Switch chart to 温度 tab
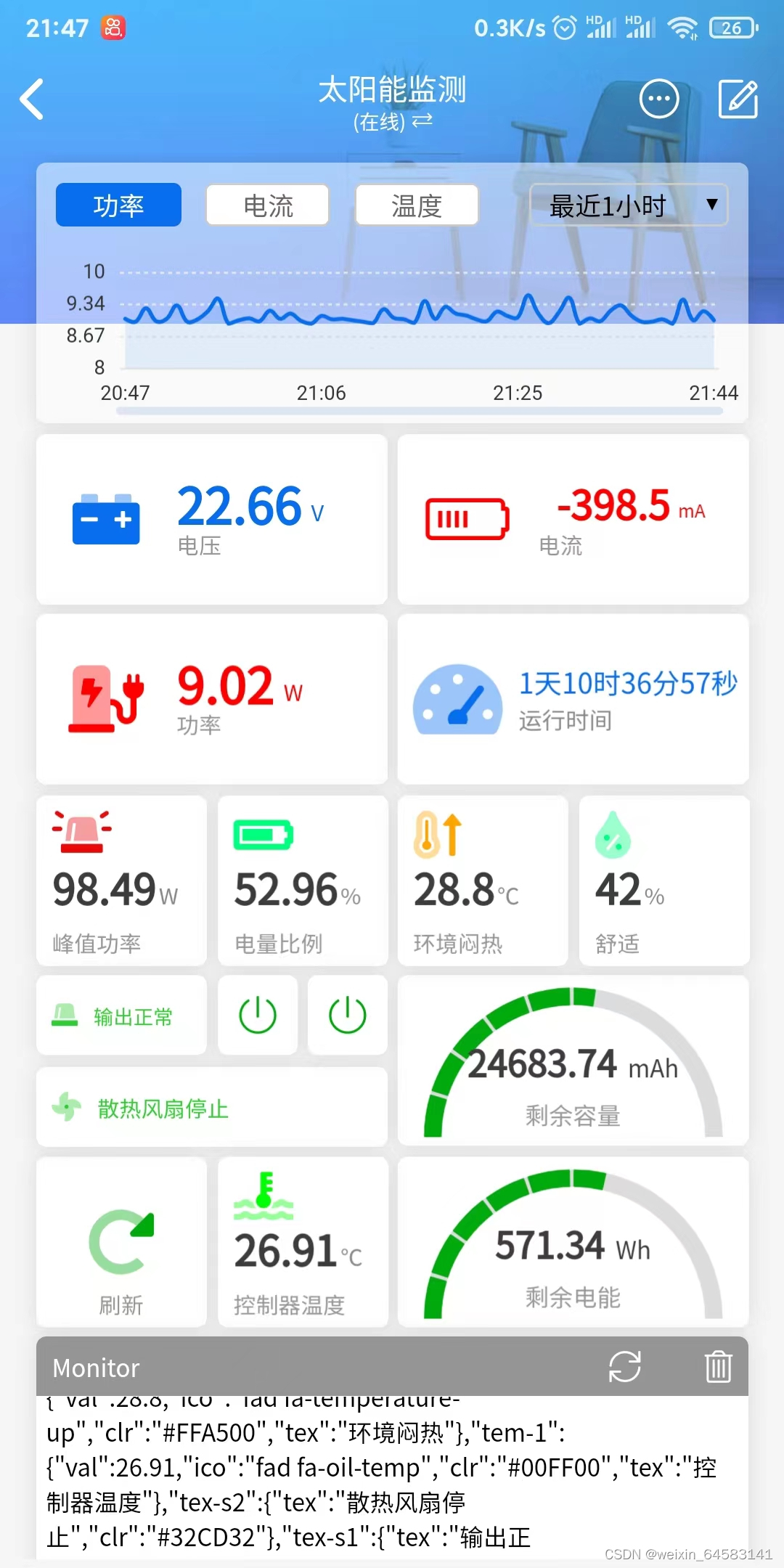Screen dimensions: 784x1568 (x=417, y=205)
